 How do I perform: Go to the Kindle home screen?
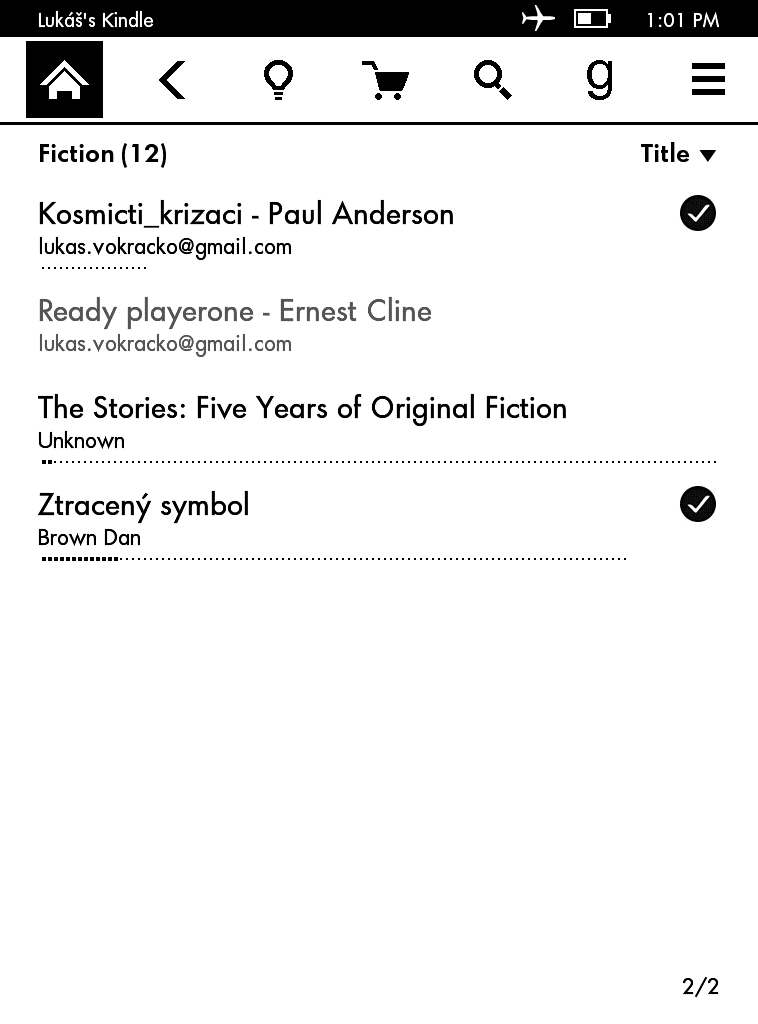click(64, 80)
